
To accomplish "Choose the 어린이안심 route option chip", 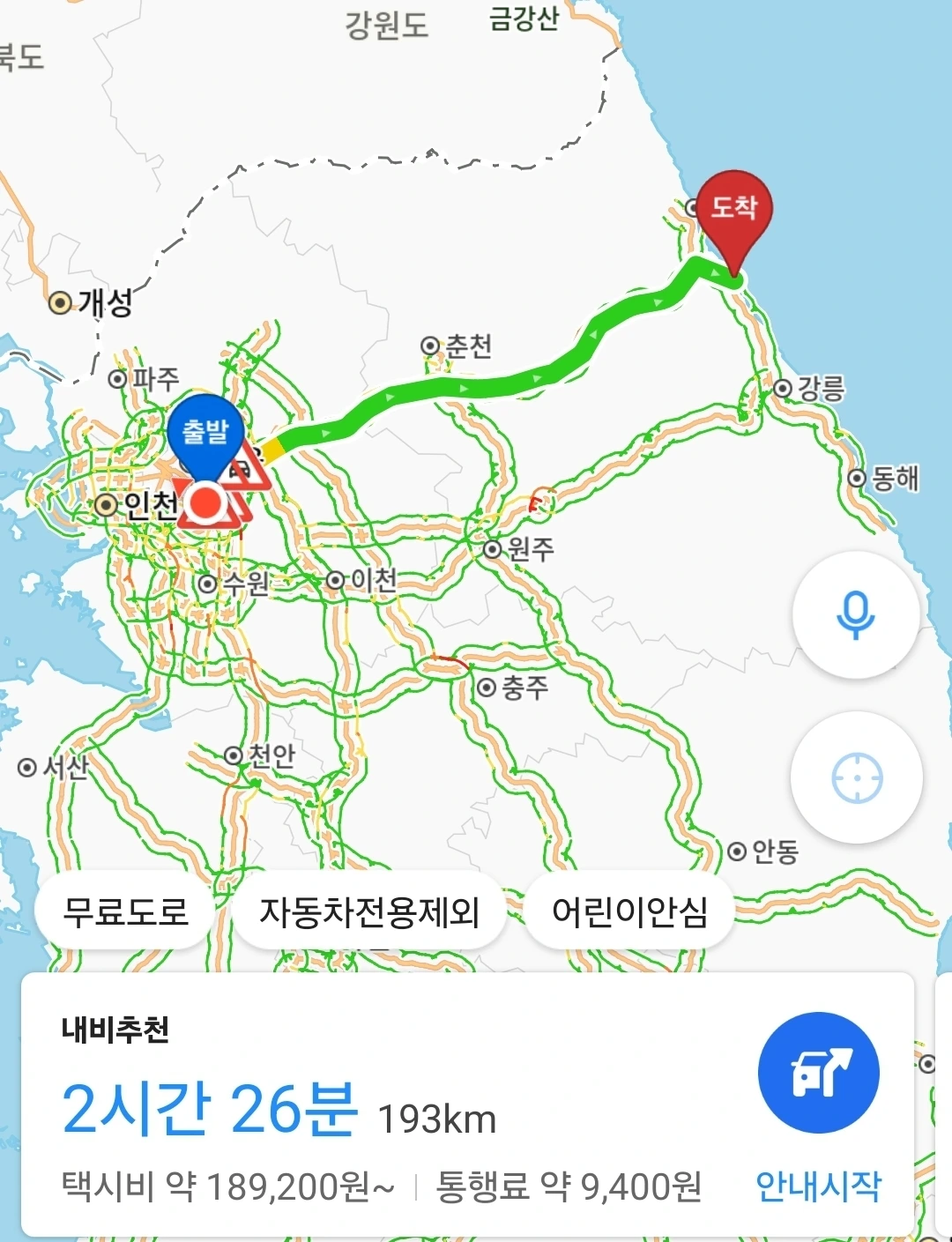I will tap(629, 911).
